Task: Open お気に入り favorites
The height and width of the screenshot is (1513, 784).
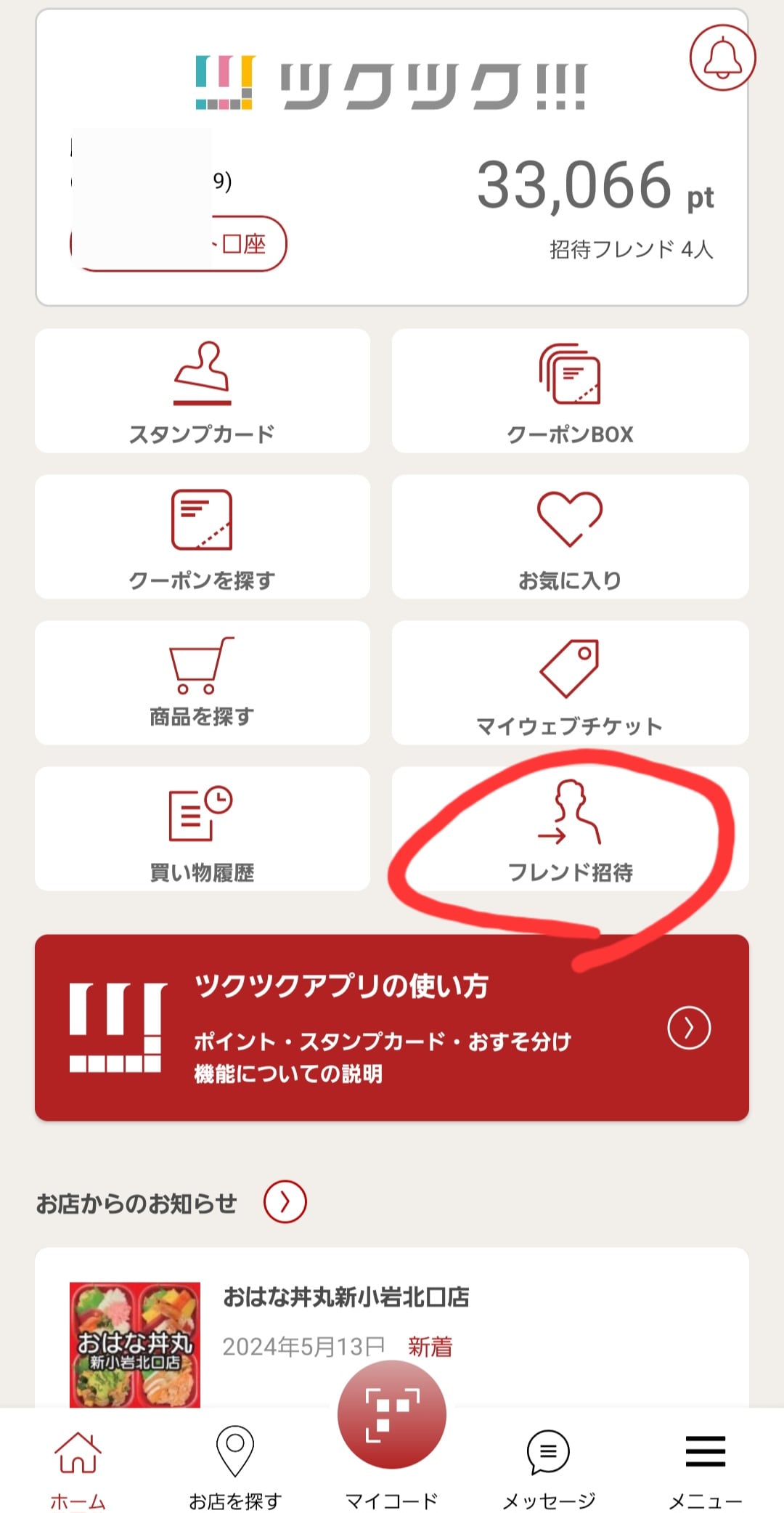Action: (570, 538)
